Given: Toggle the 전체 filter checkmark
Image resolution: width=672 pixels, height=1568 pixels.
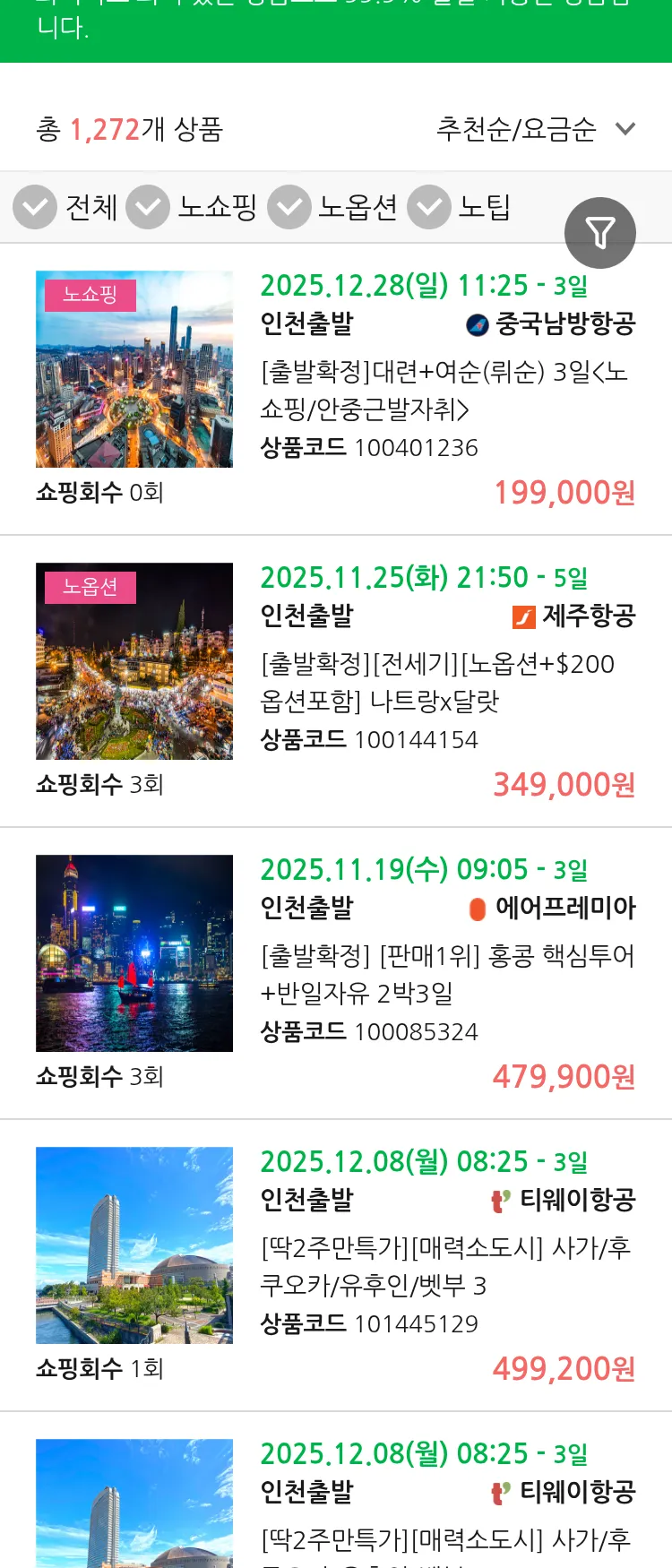Looking at the screenshot, I should click(x=35, y=207).
